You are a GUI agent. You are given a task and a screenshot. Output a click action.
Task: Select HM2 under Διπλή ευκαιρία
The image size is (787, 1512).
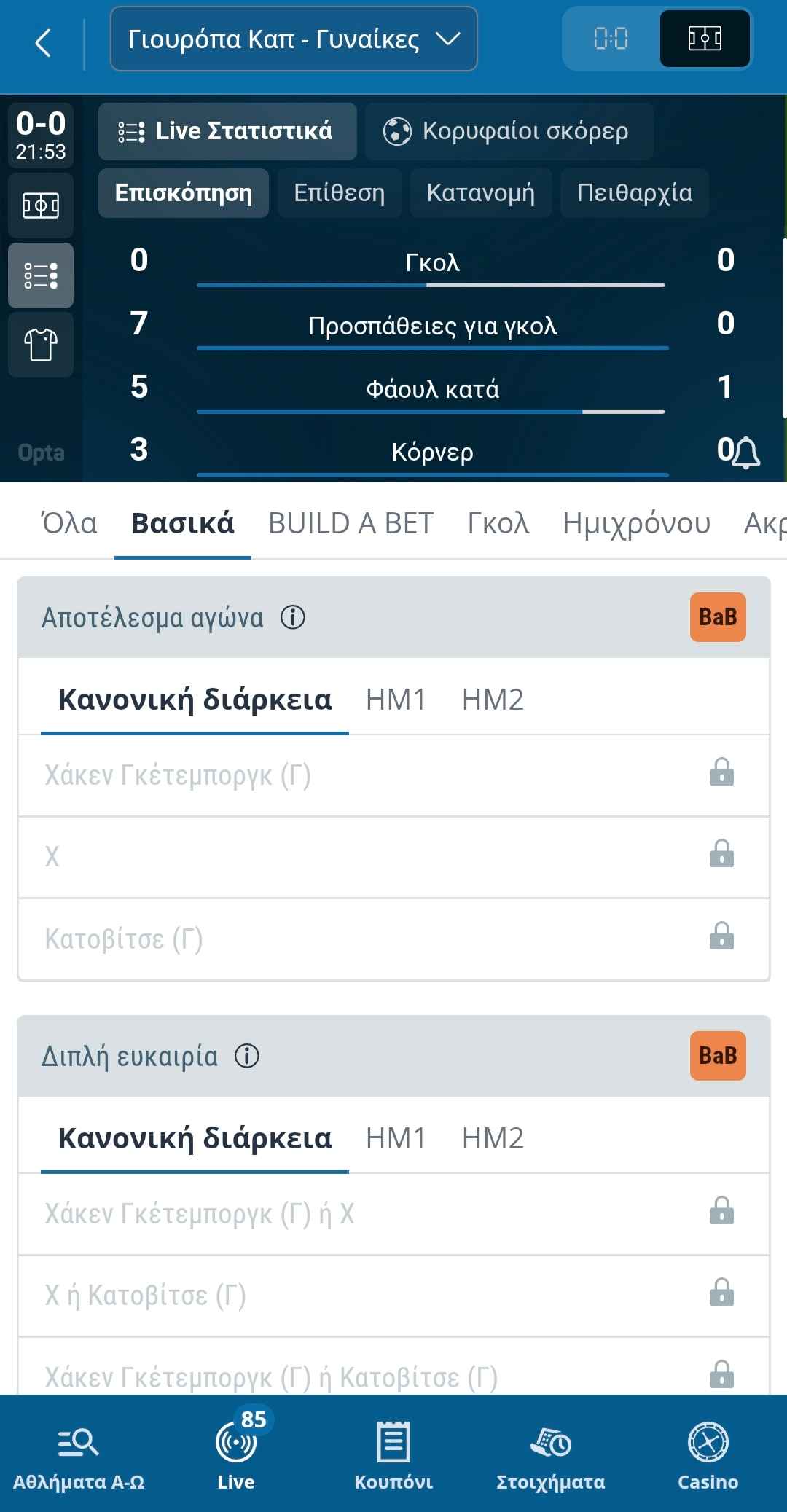pyautogui.click(x=493, y=1138)
